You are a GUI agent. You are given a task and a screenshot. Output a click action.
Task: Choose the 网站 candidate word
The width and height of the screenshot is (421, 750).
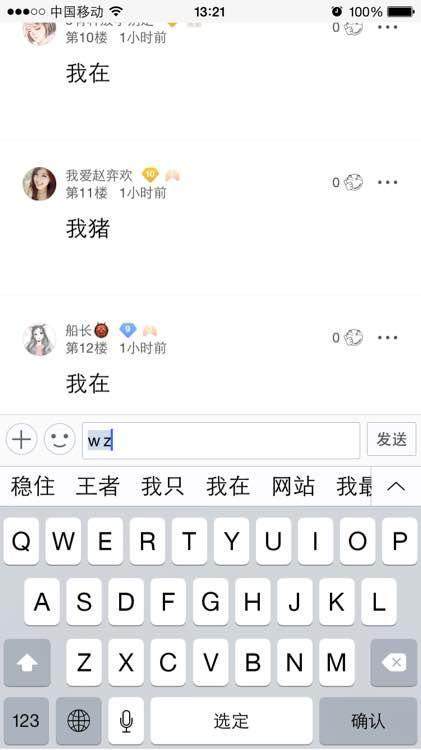click(x=293, y=486)
